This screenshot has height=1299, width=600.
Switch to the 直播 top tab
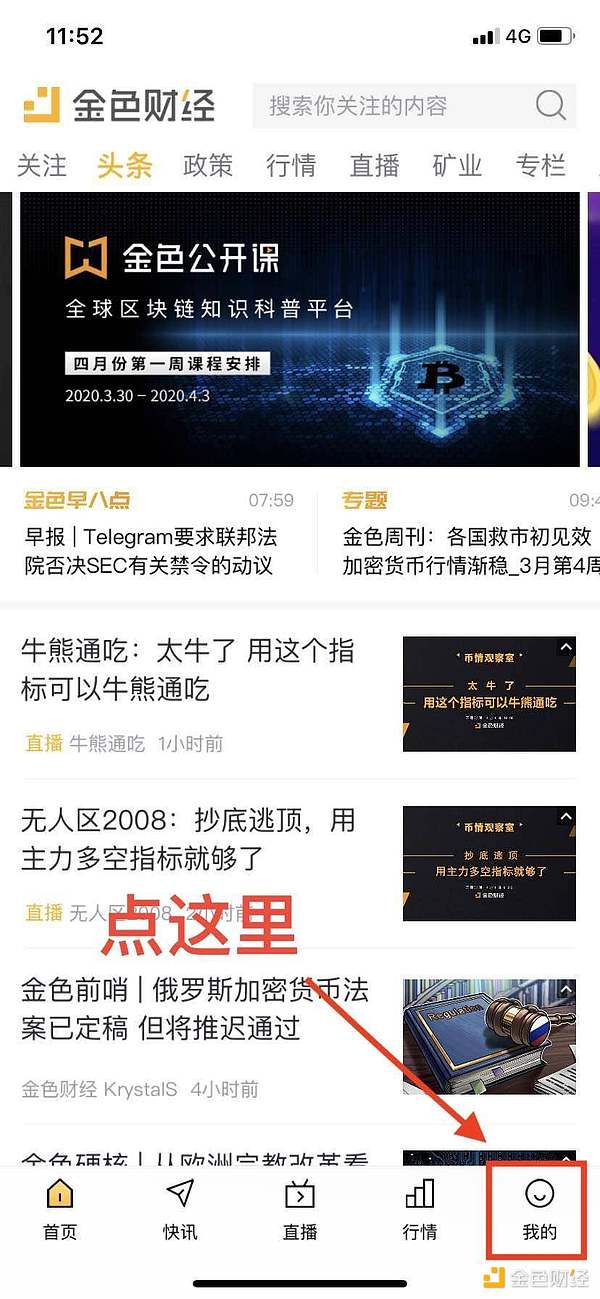[x=374, y=165]
